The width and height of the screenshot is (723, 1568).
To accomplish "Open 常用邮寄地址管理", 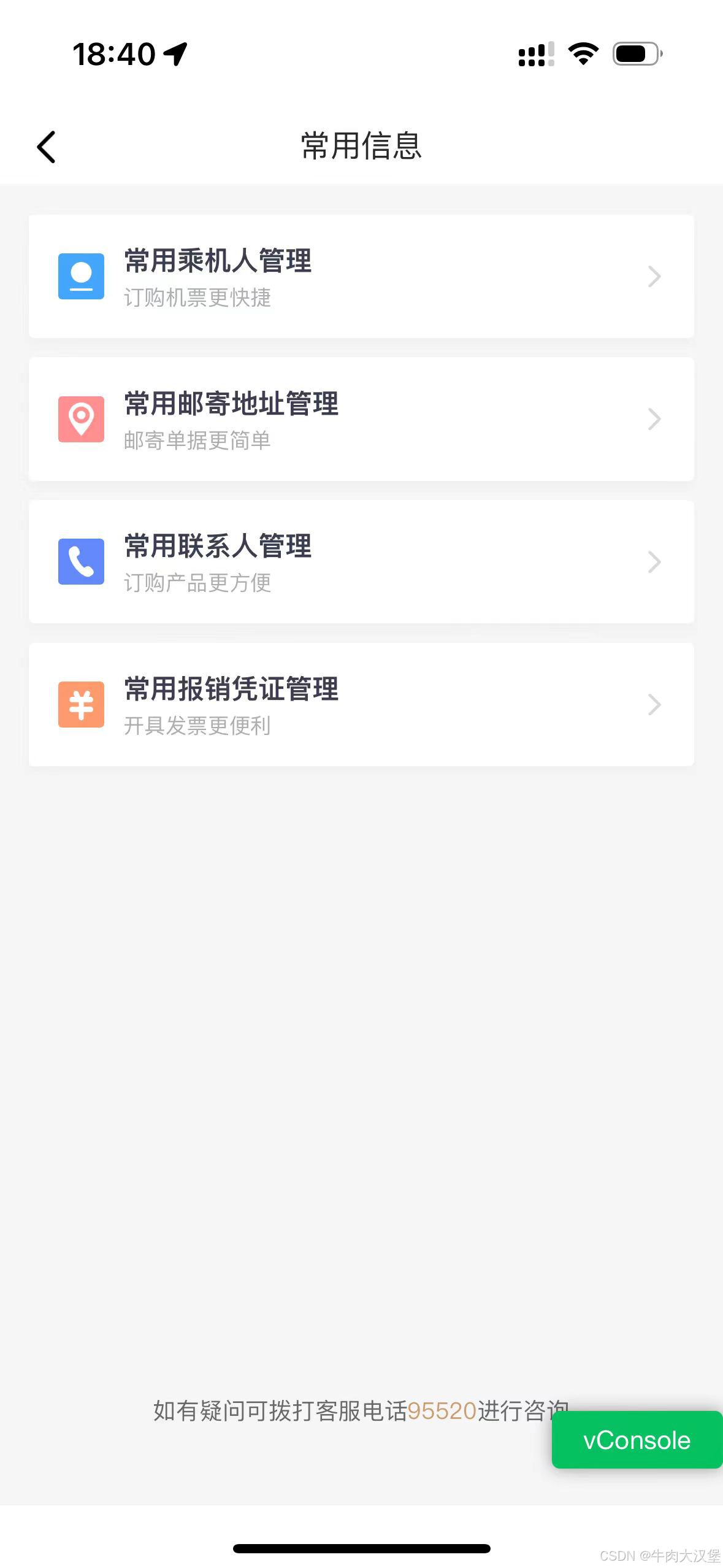I will click(361, 419).
